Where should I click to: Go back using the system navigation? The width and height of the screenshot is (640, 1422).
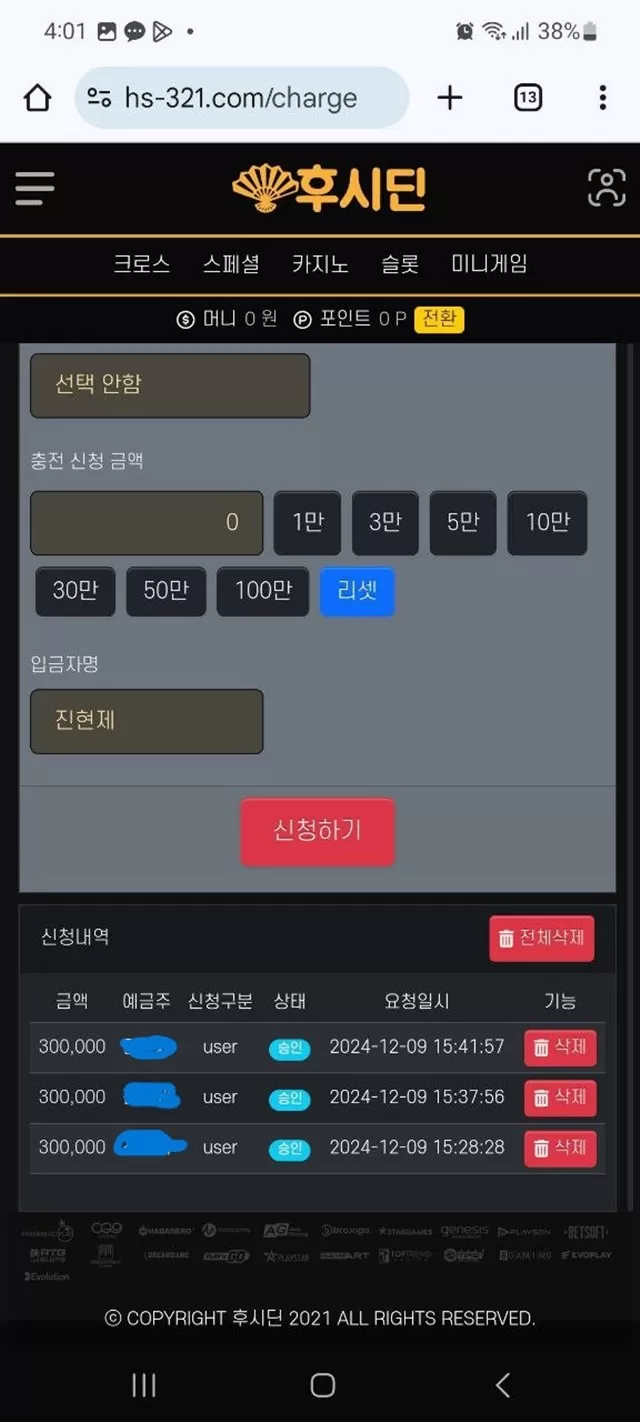[x=502, y=1385]
